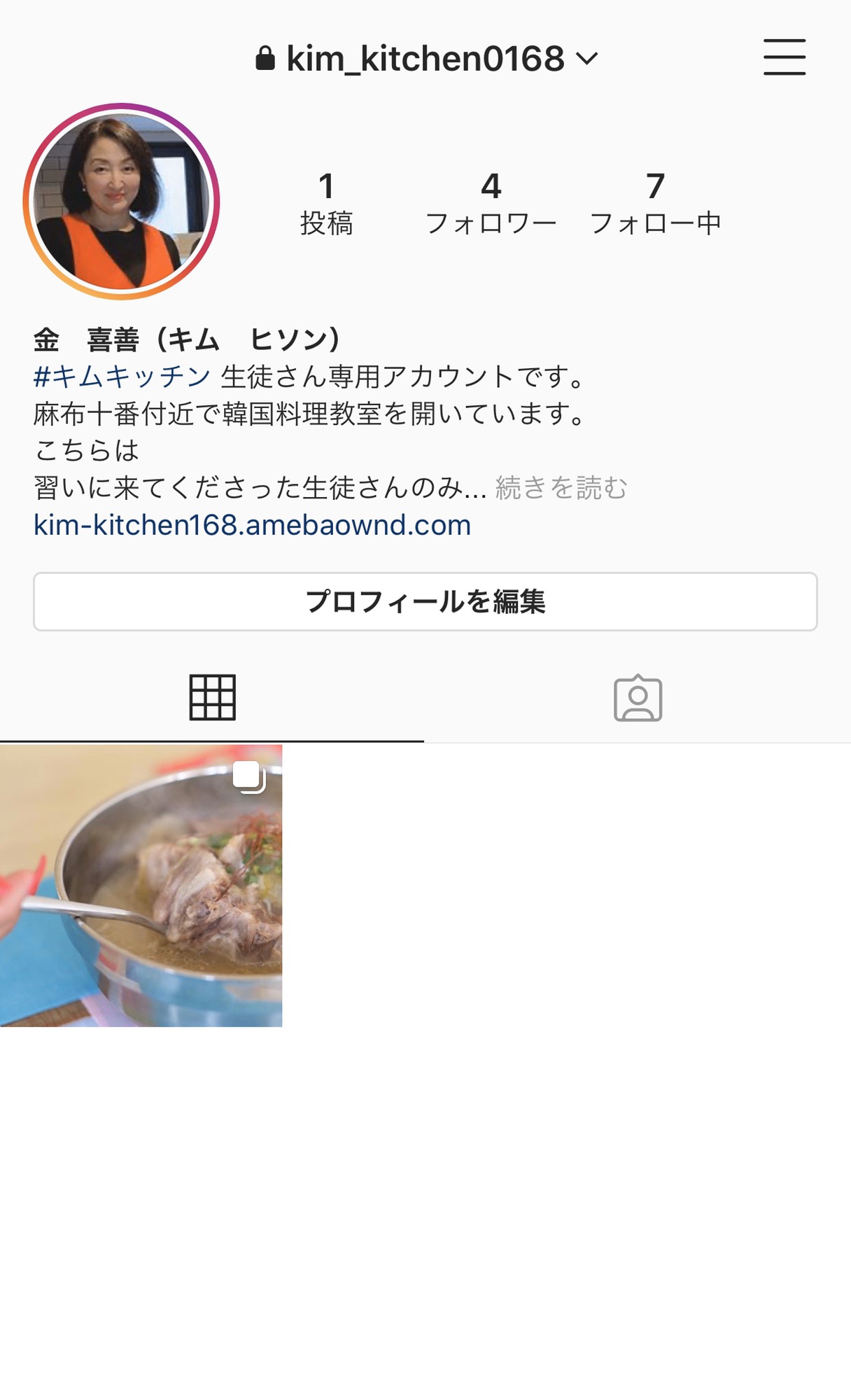851x1400 pixels.
Task: Open the フォロワー followers list
Action: (491, 203)
